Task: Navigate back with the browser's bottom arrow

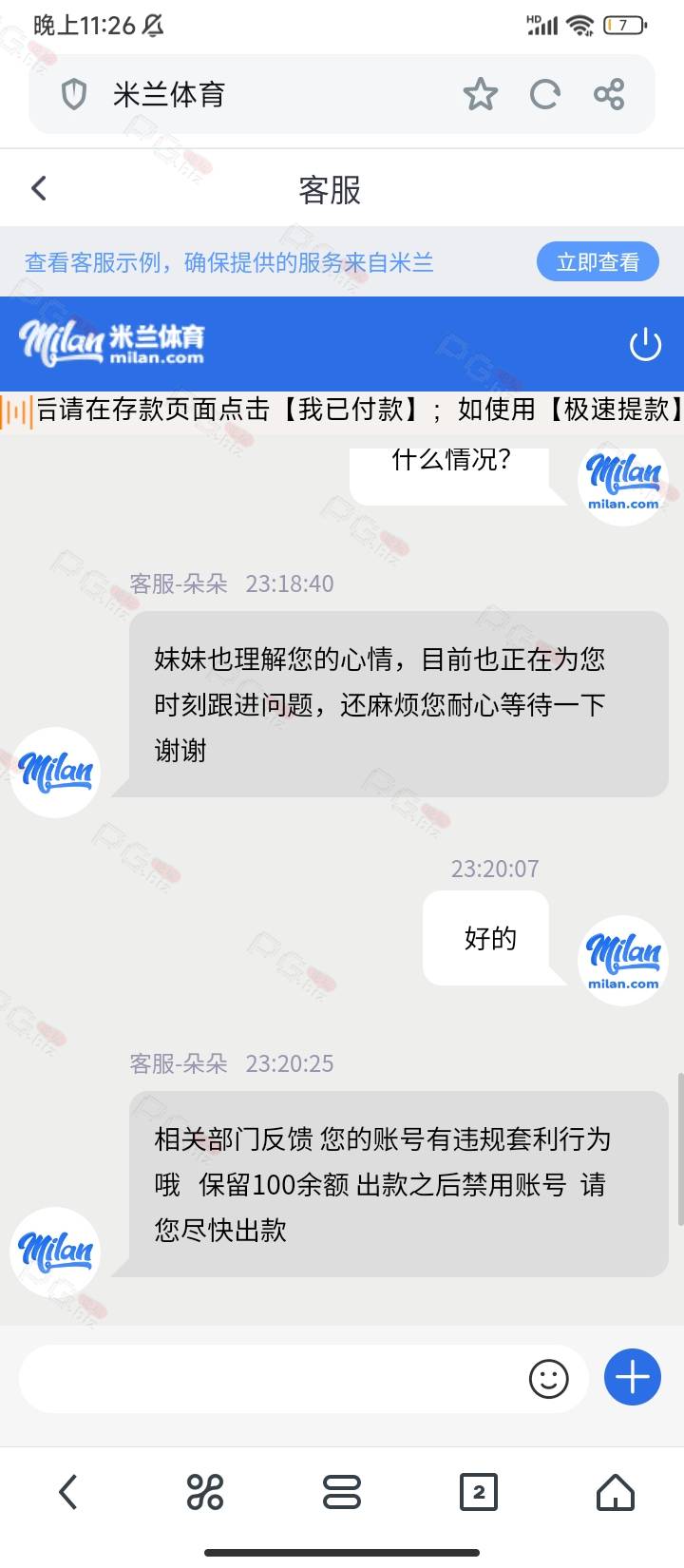Action: [x=68, y=1492]
